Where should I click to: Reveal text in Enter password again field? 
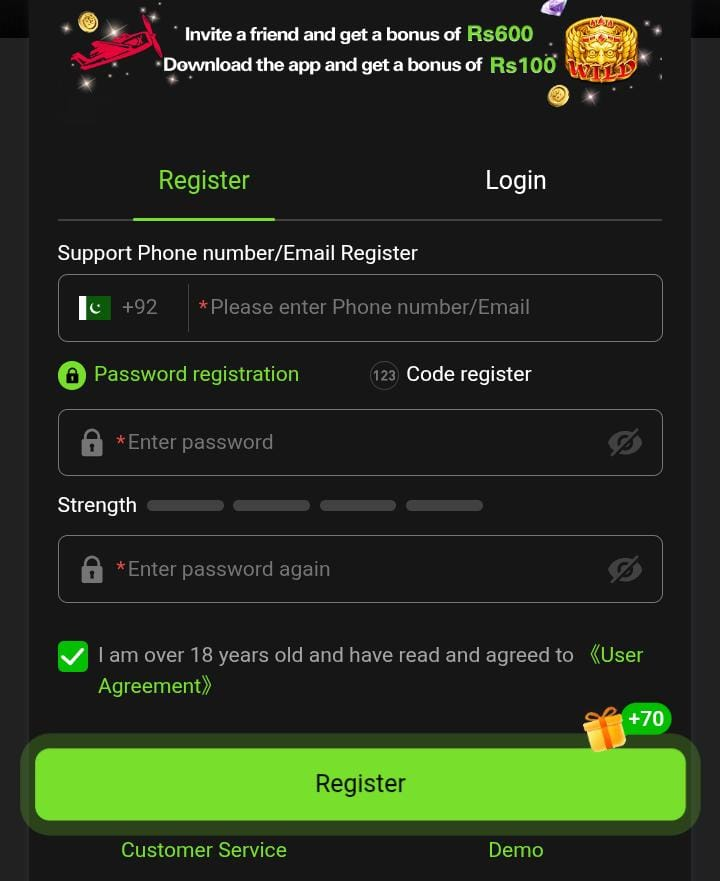coord(625,569)
